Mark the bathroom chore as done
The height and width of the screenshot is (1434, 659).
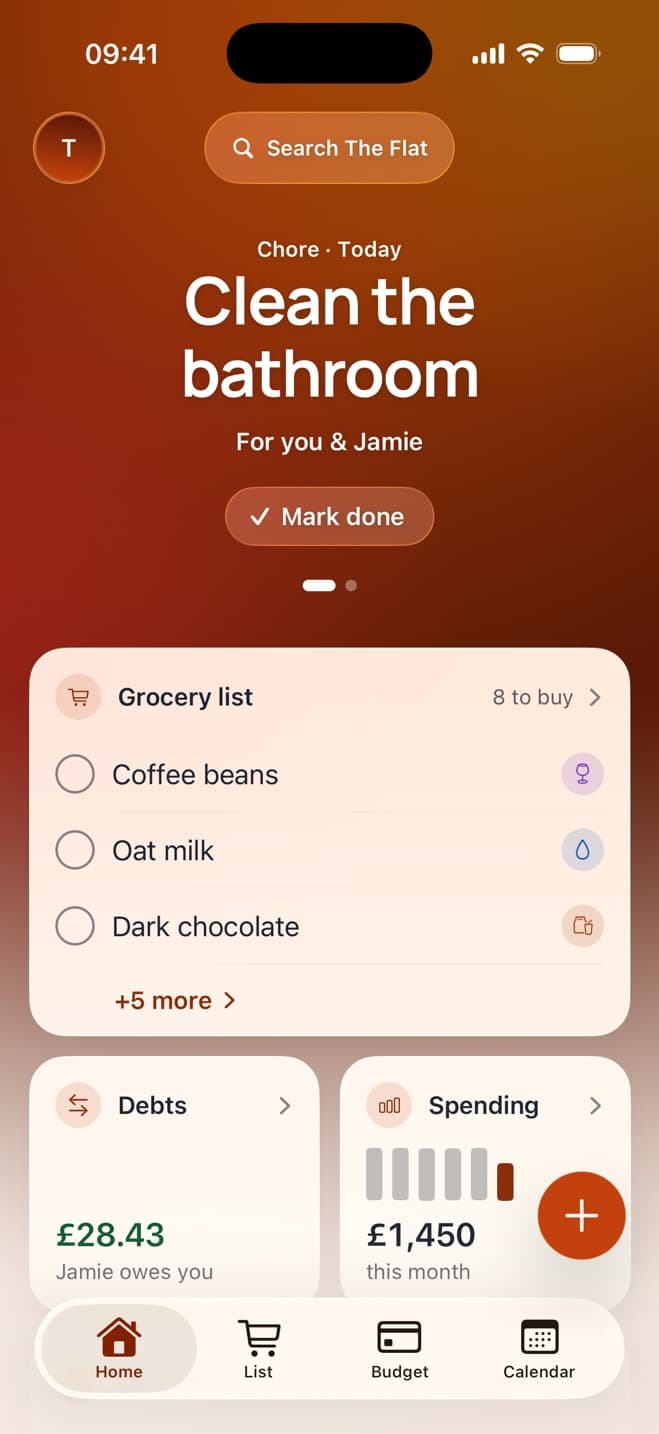[x=329, y=516]
